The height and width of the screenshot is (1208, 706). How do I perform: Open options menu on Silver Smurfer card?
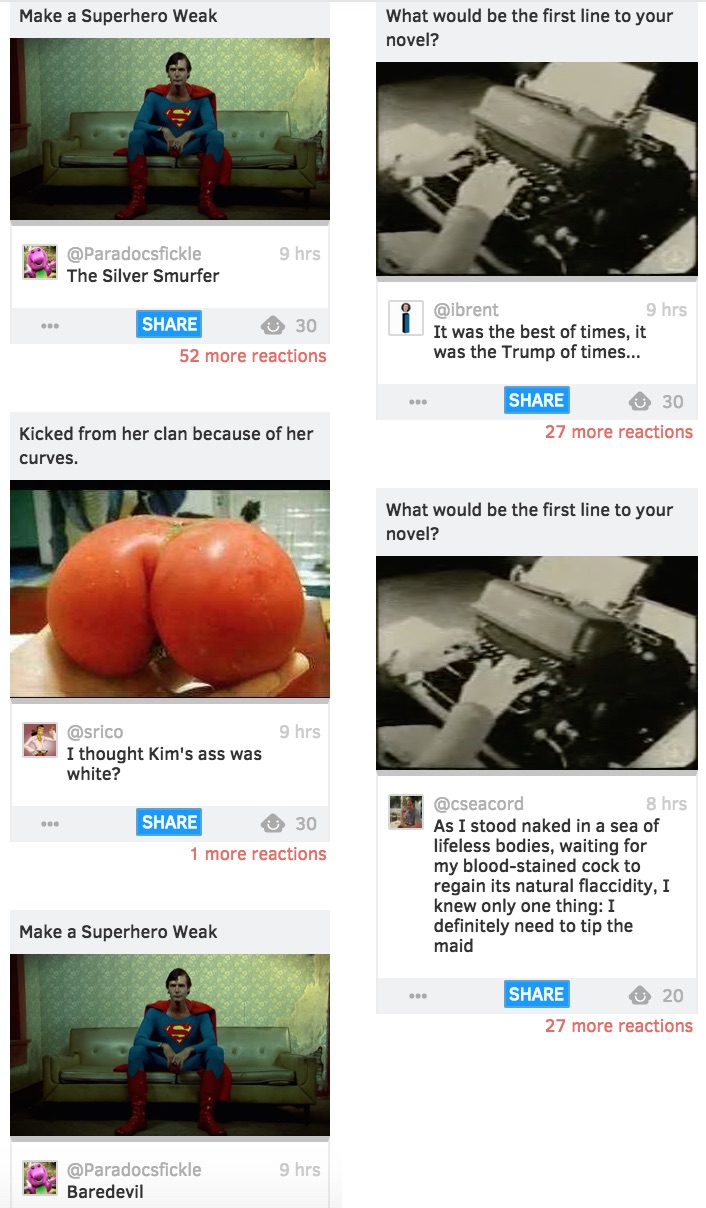coord(50,326)
